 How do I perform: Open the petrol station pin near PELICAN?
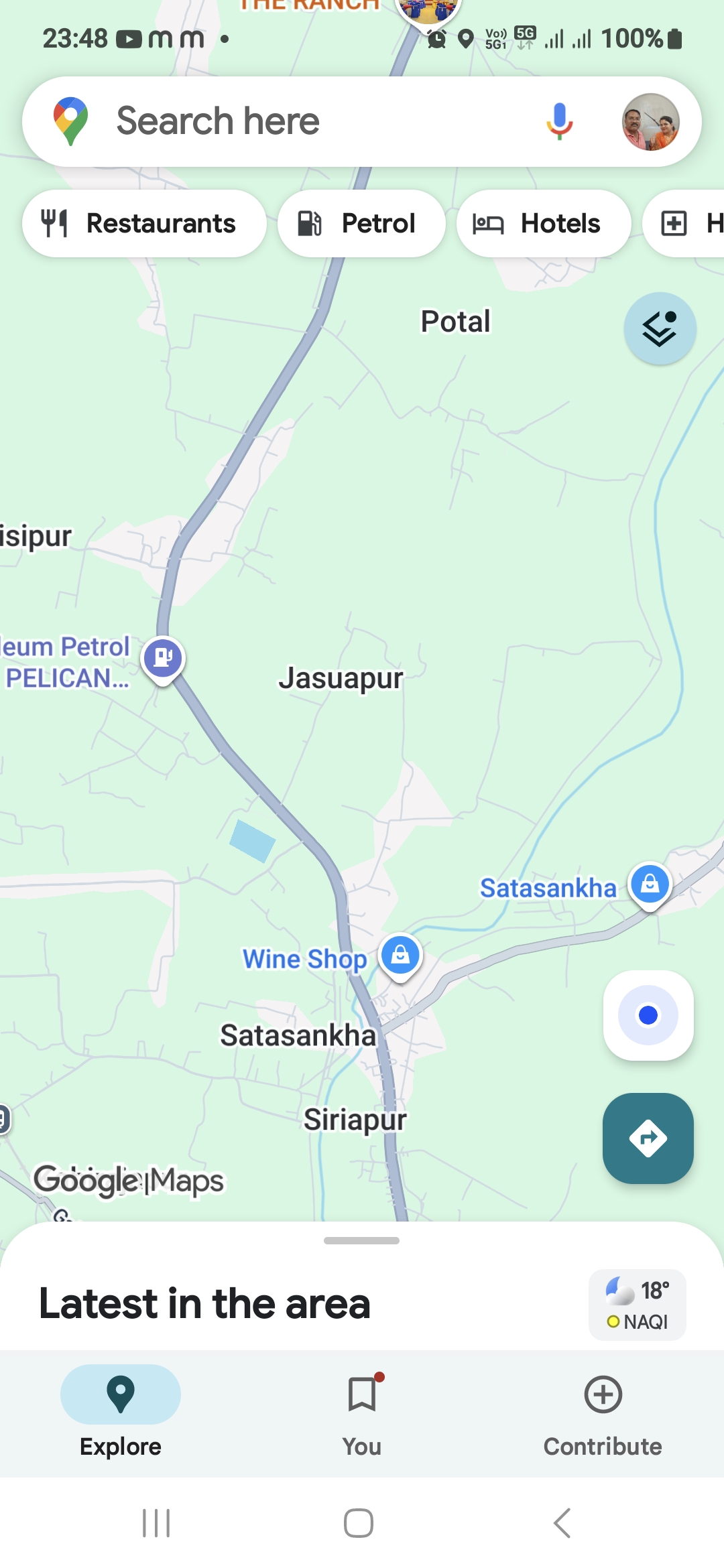[163, 657]
